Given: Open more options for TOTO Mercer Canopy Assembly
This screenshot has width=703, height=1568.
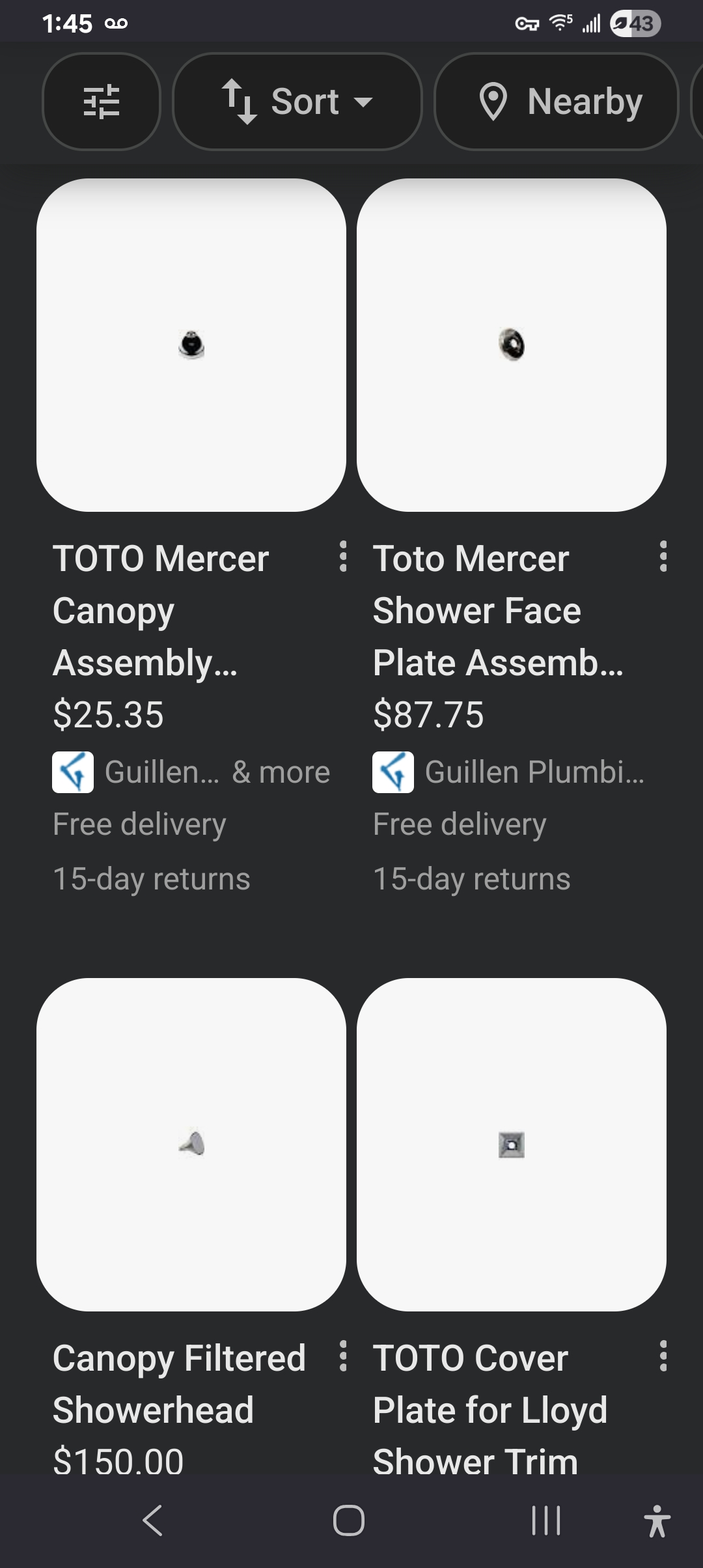Looking at the screenshot, I should [x=343, y=557].
